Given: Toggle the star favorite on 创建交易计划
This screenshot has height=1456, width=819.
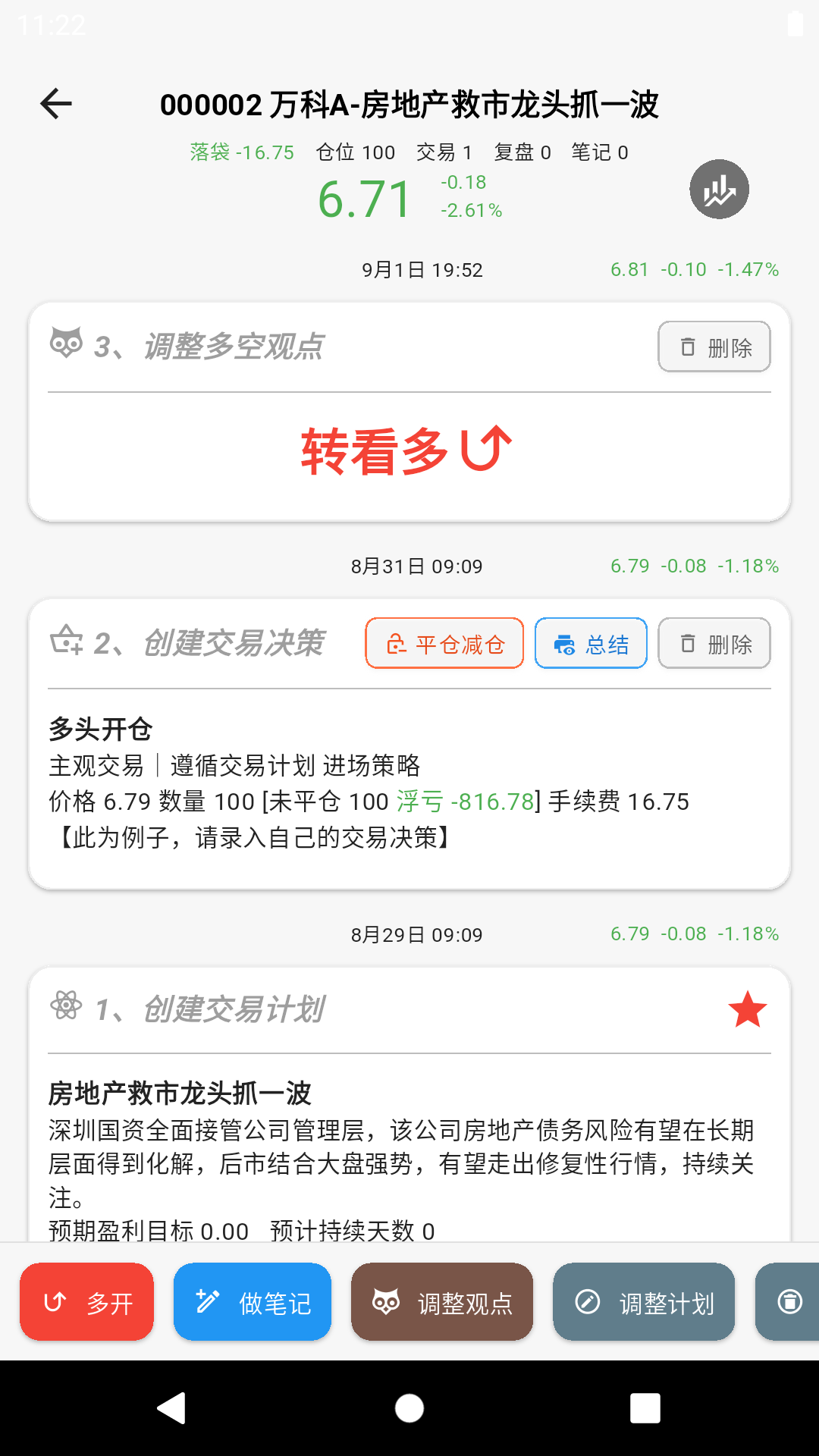Looking at the screenshot, I should (x=746, y=1009).
